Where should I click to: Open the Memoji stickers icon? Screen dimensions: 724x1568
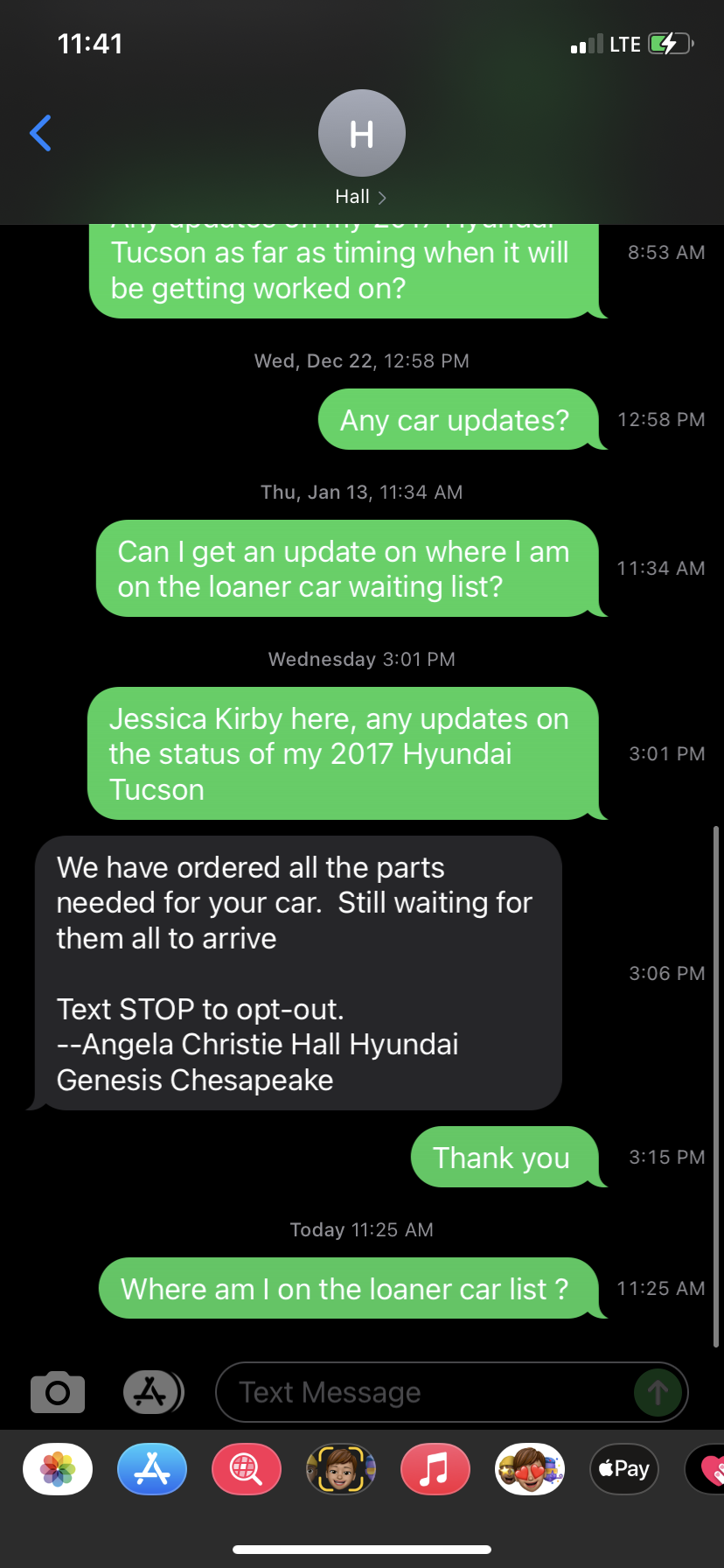(x=340, y=1468)
